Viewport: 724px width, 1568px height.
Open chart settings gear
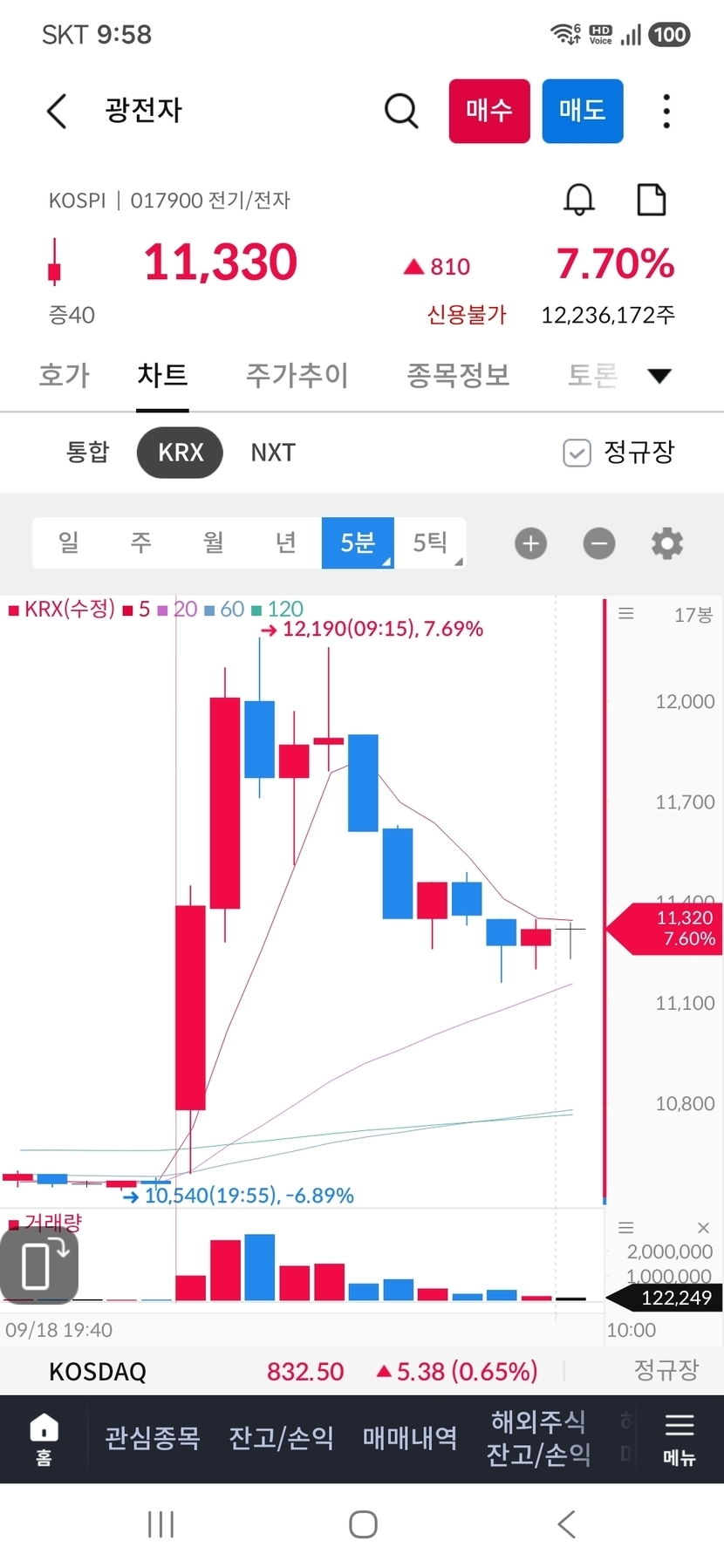pyautogui.click(x=667, y=543)
